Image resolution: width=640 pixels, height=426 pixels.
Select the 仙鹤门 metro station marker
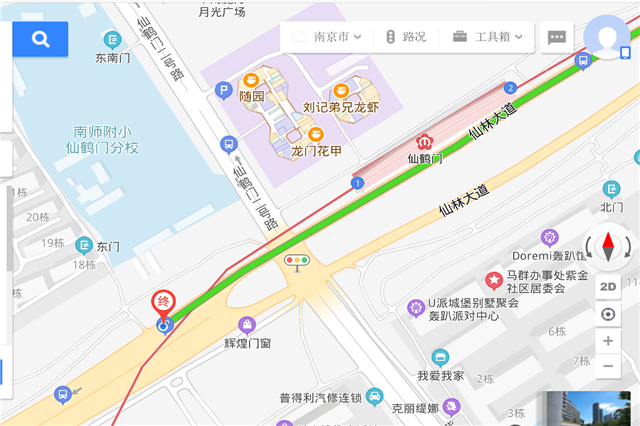pyautogui.click(x=424, y=142)
